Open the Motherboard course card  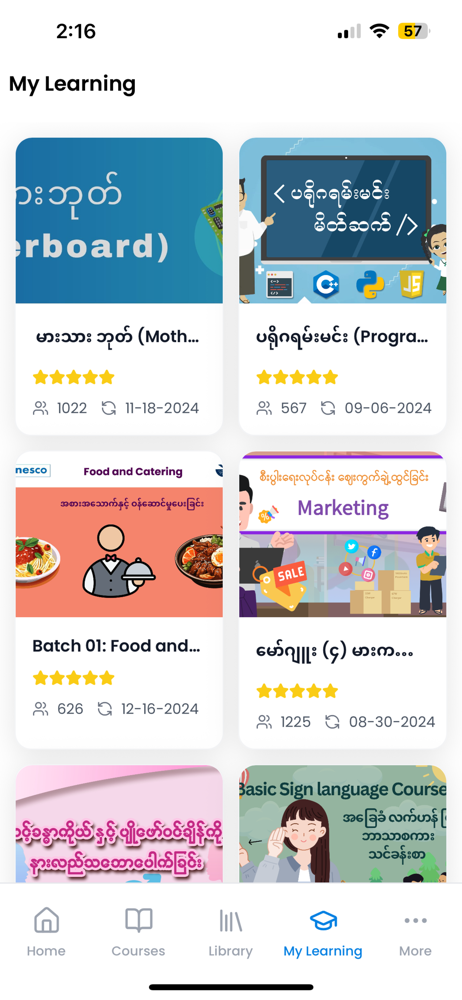(x=119, y=286)
